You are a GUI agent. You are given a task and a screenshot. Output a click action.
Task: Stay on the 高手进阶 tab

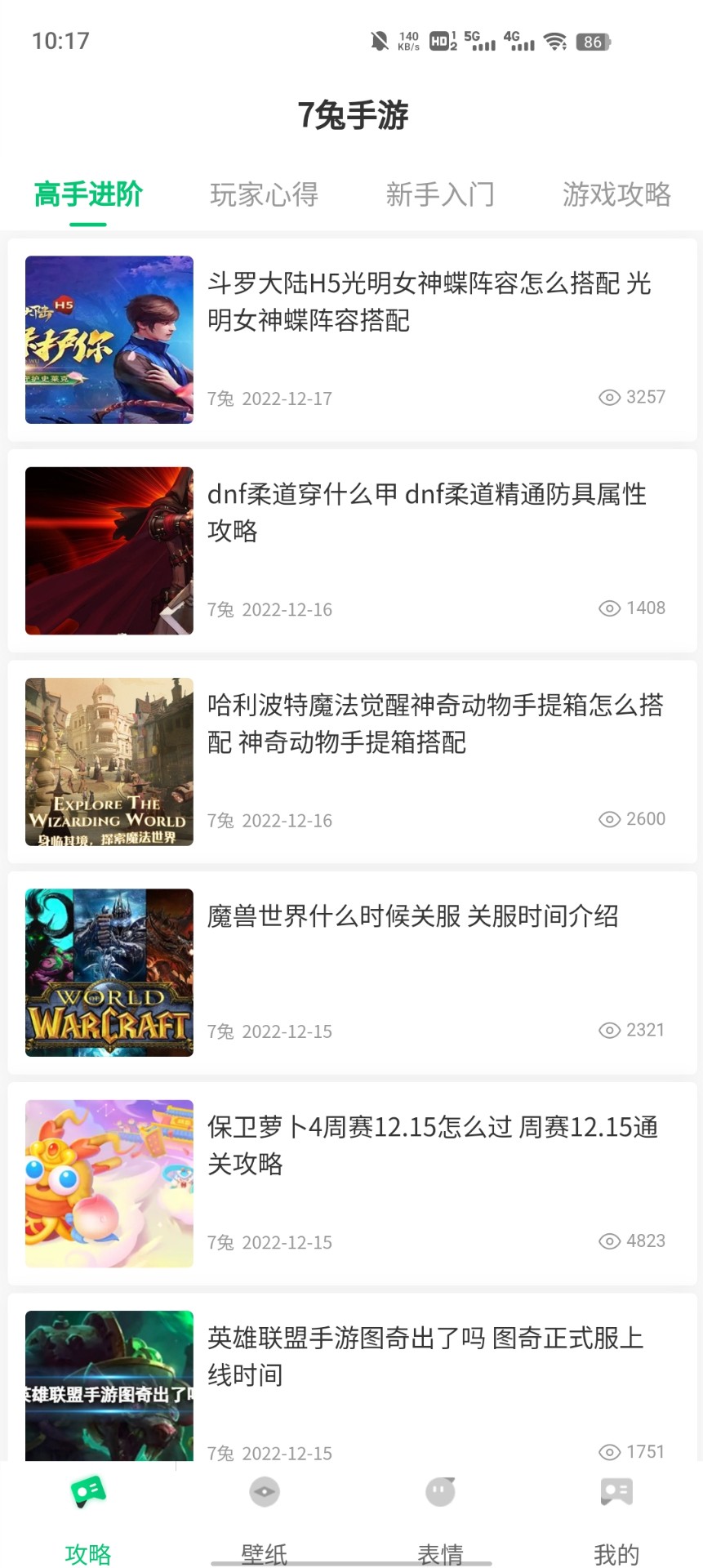[87, 194]
